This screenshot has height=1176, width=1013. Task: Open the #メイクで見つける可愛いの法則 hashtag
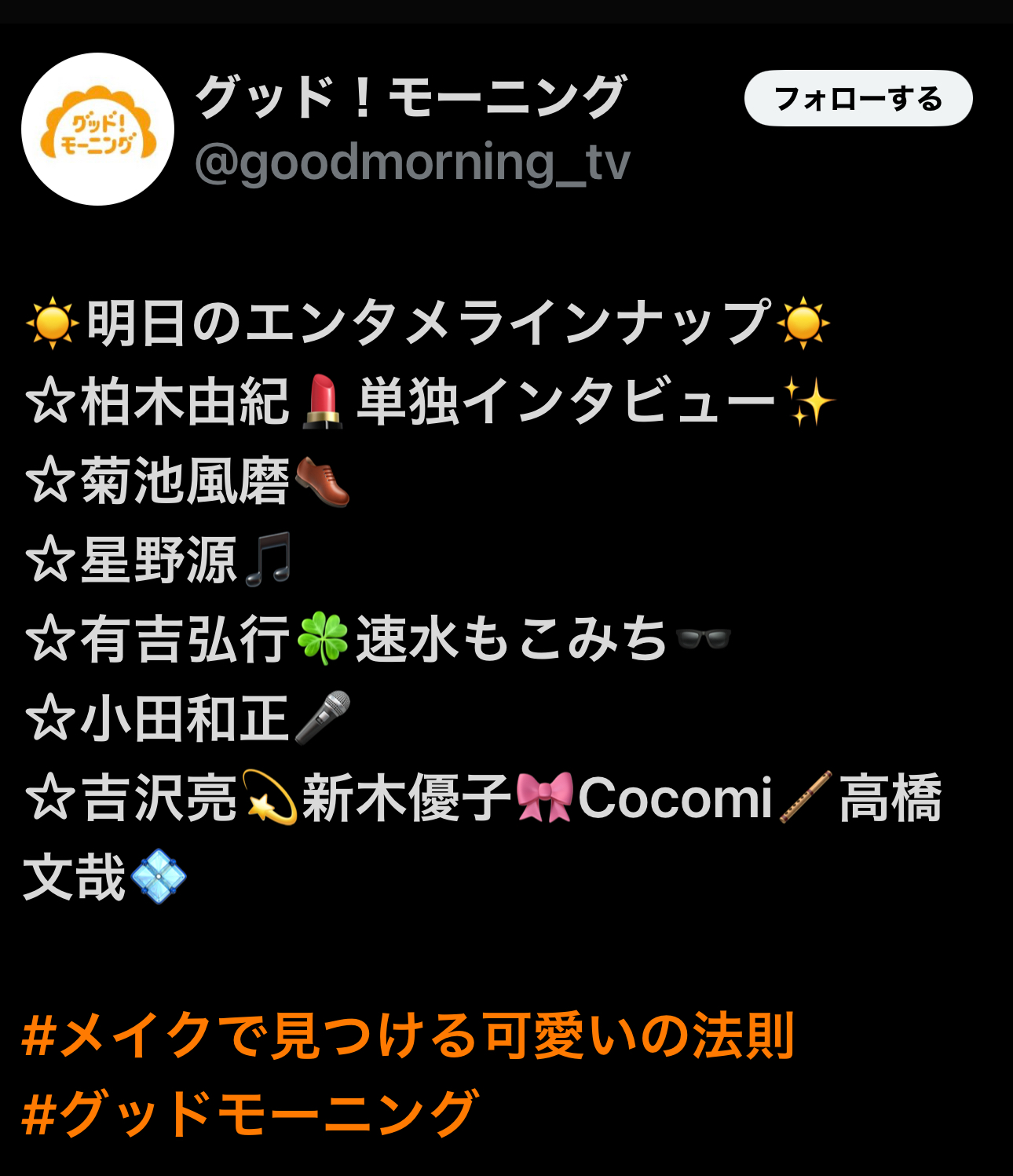pos(408,1036)
